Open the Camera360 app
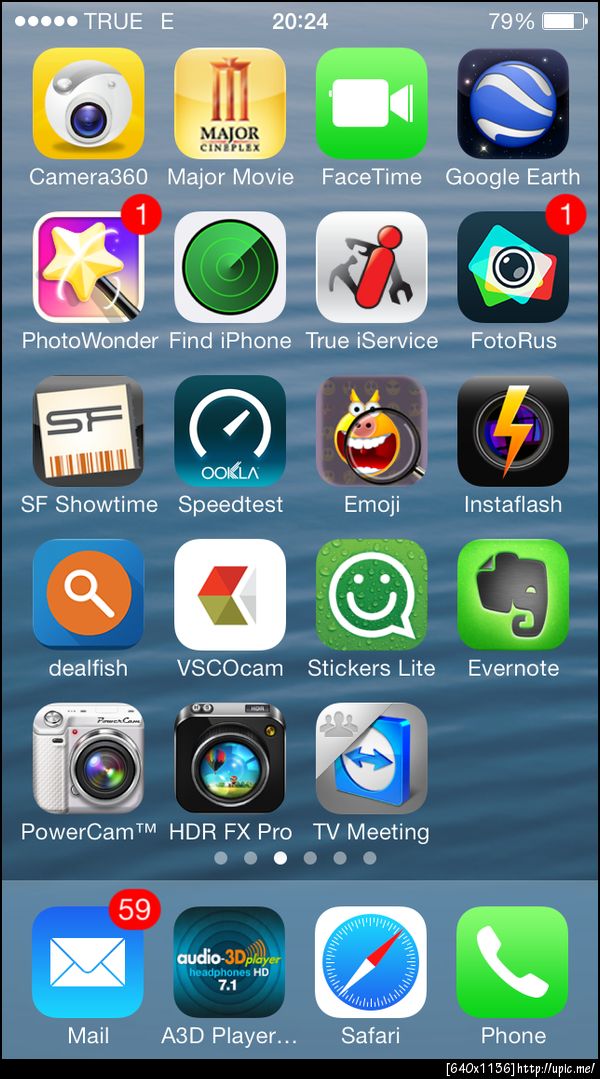The image size is (600, 1079). [x=88, y=104]
